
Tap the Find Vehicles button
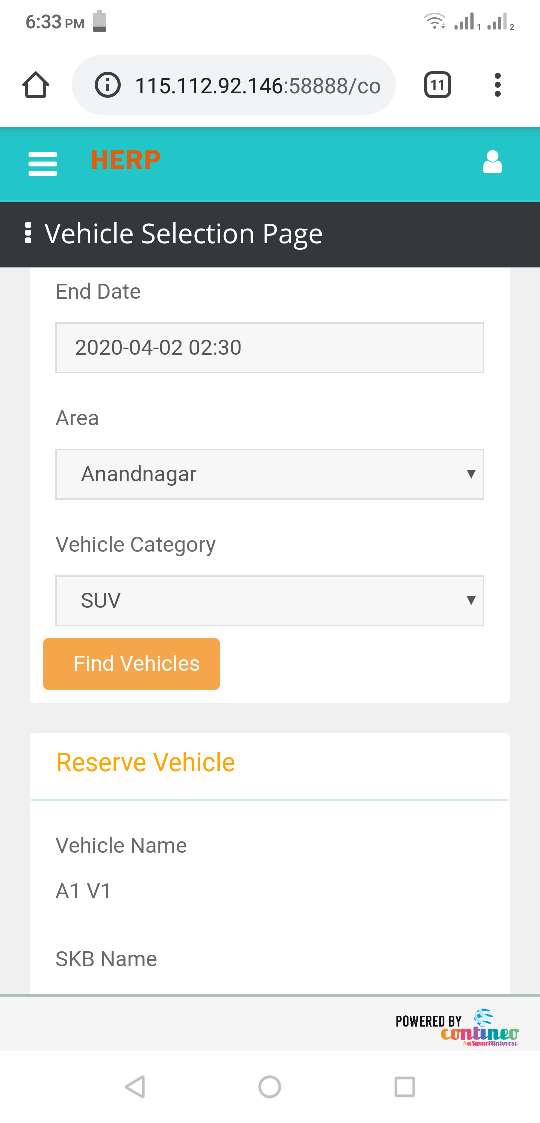[132, 664]
